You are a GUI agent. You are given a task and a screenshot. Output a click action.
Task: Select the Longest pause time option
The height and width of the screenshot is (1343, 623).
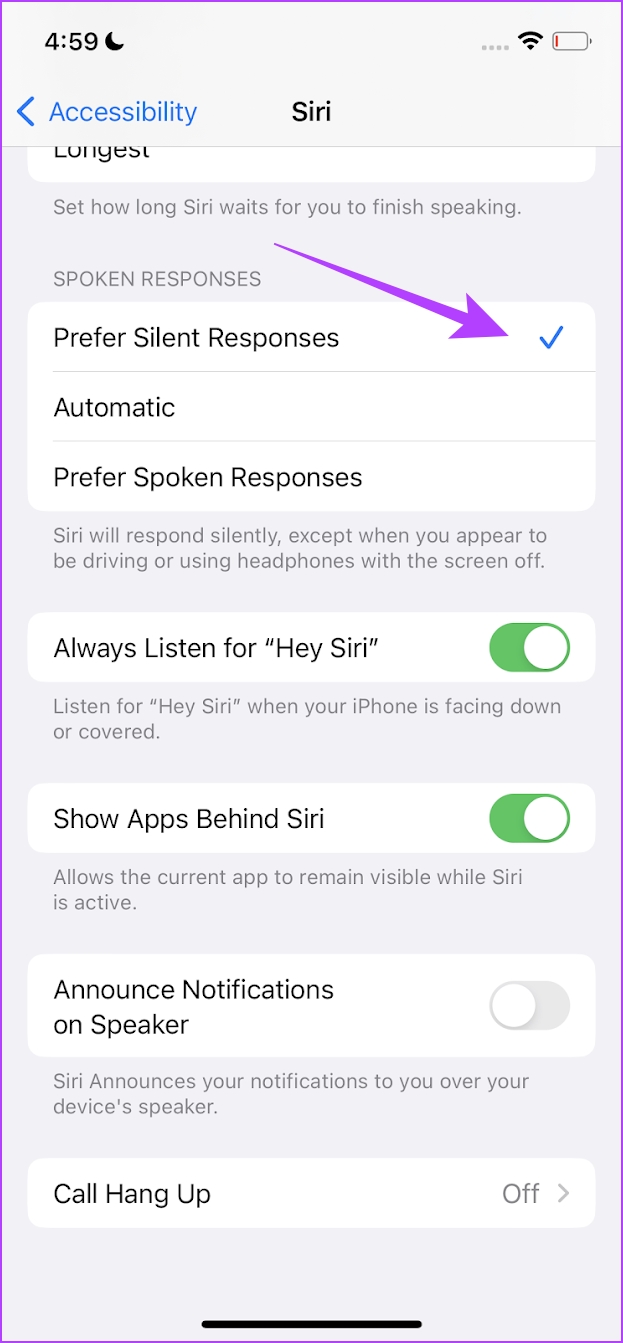pos(311,158)
